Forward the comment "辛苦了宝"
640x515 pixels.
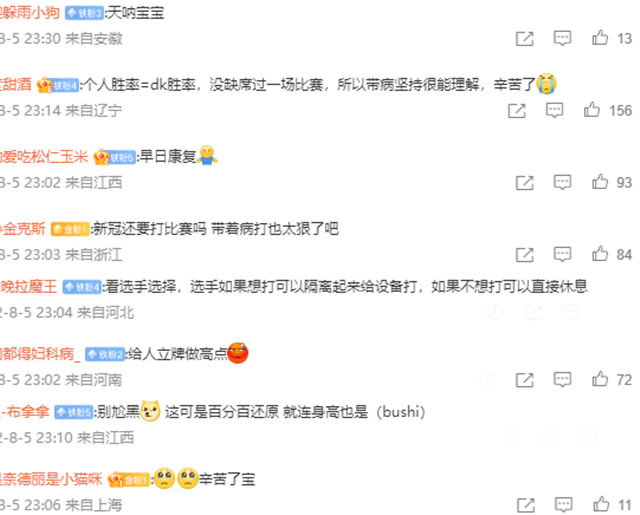coord(524,505)
